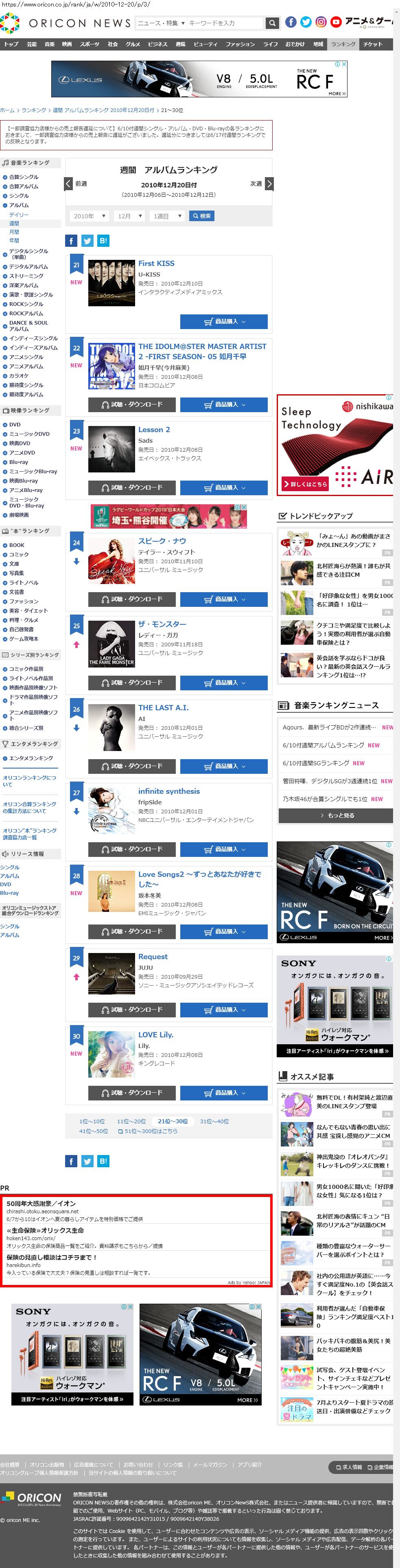Open the 2010年 year dropdown
The image size is (400, 1568).
[90, 216]
